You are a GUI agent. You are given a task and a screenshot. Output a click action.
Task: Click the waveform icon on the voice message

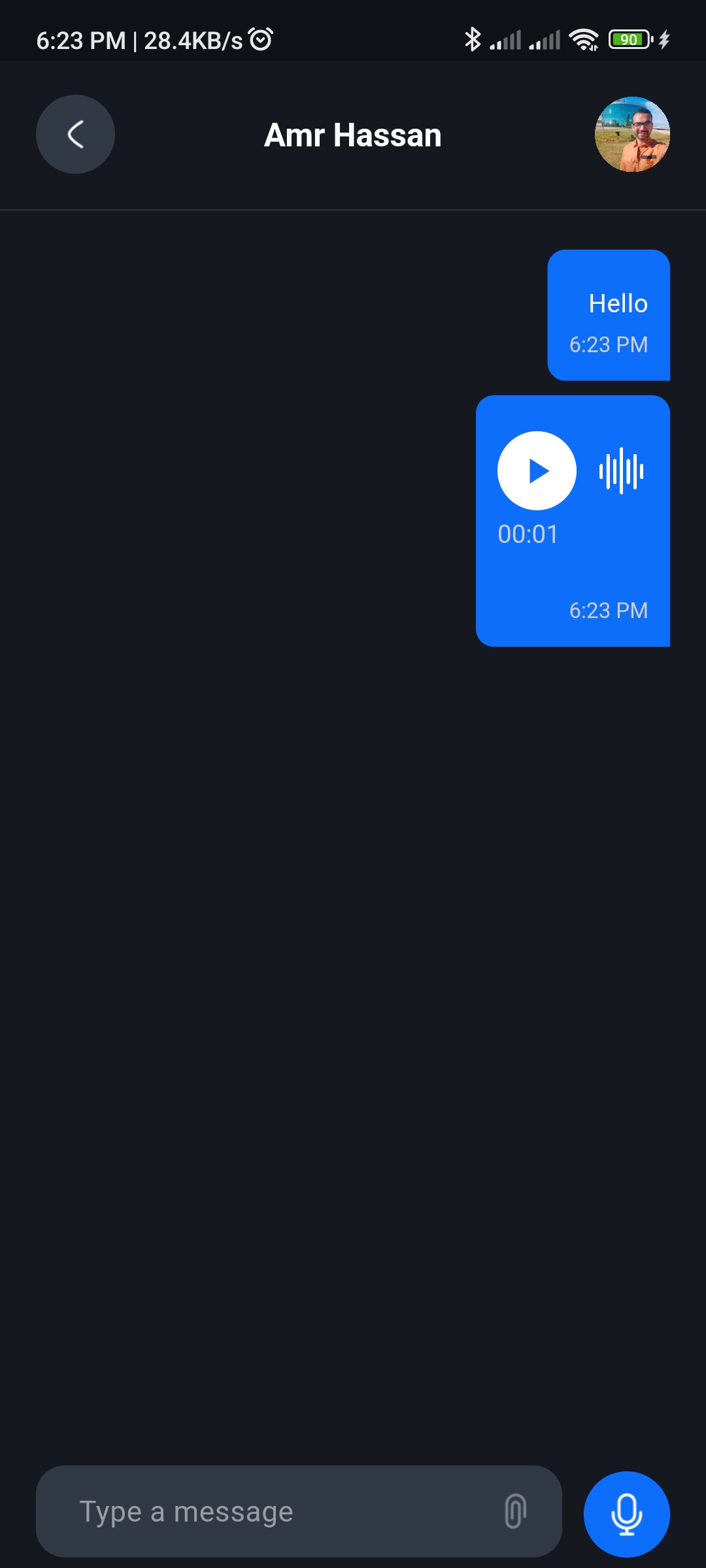[622, 471]
